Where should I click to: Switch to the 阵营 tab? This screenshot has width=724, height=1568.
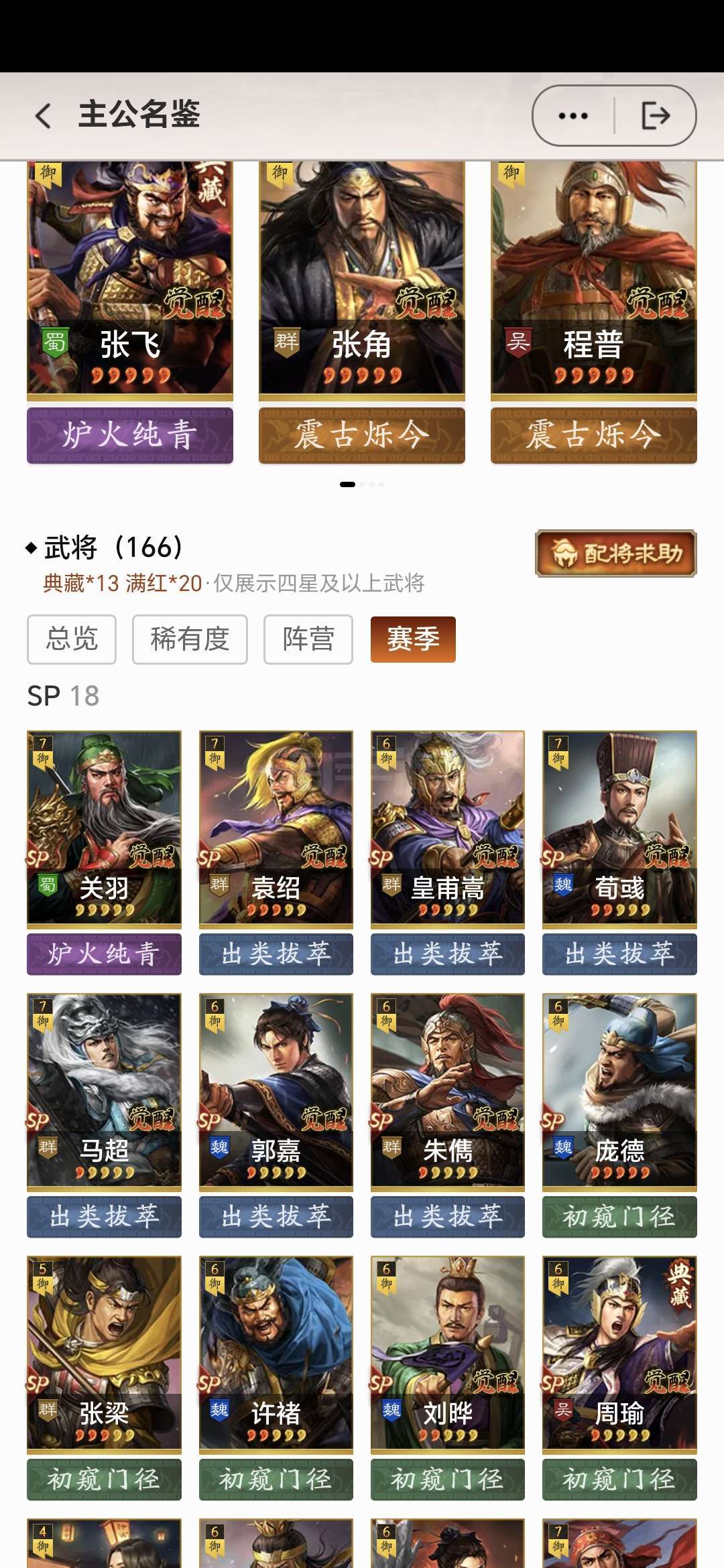(308, 639)
